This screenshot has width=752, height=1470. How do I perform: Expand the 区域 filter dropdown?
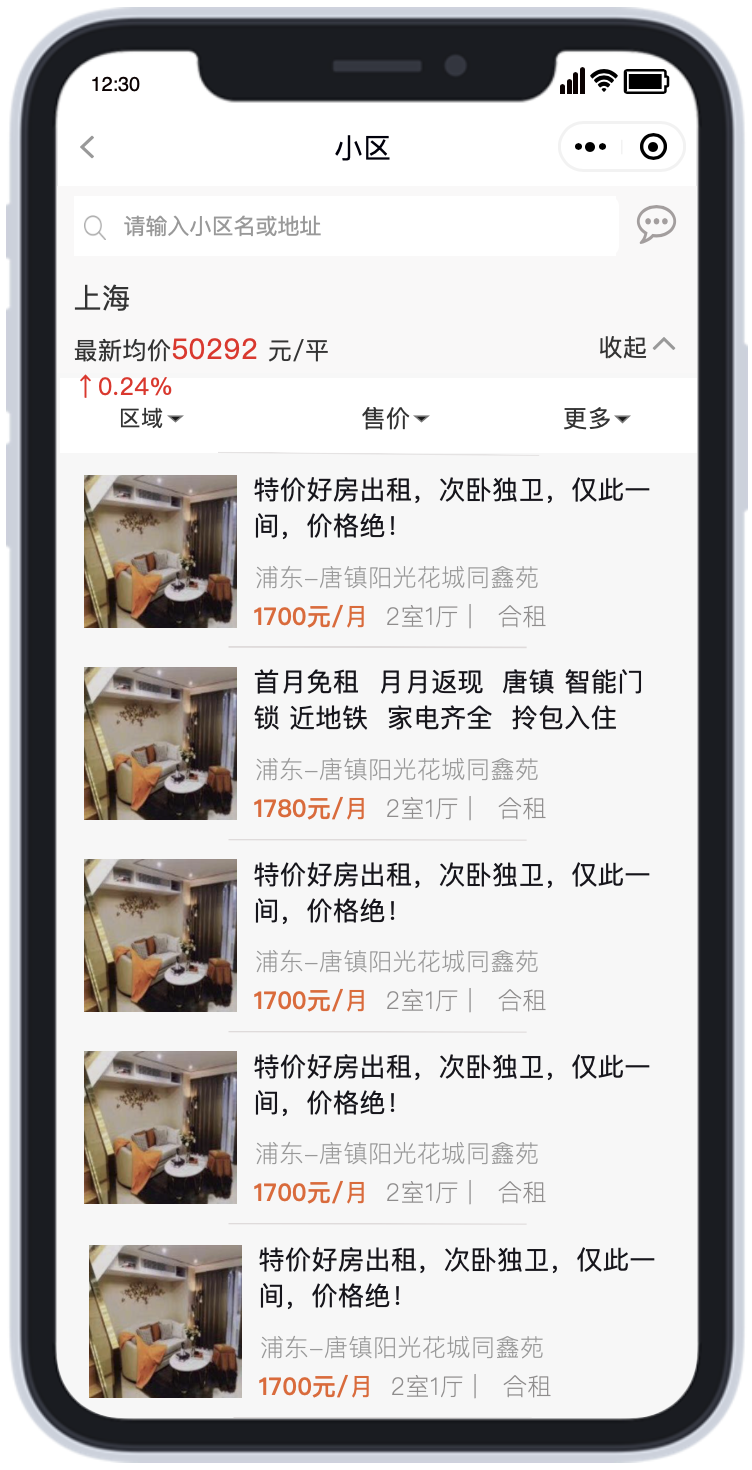151,419
